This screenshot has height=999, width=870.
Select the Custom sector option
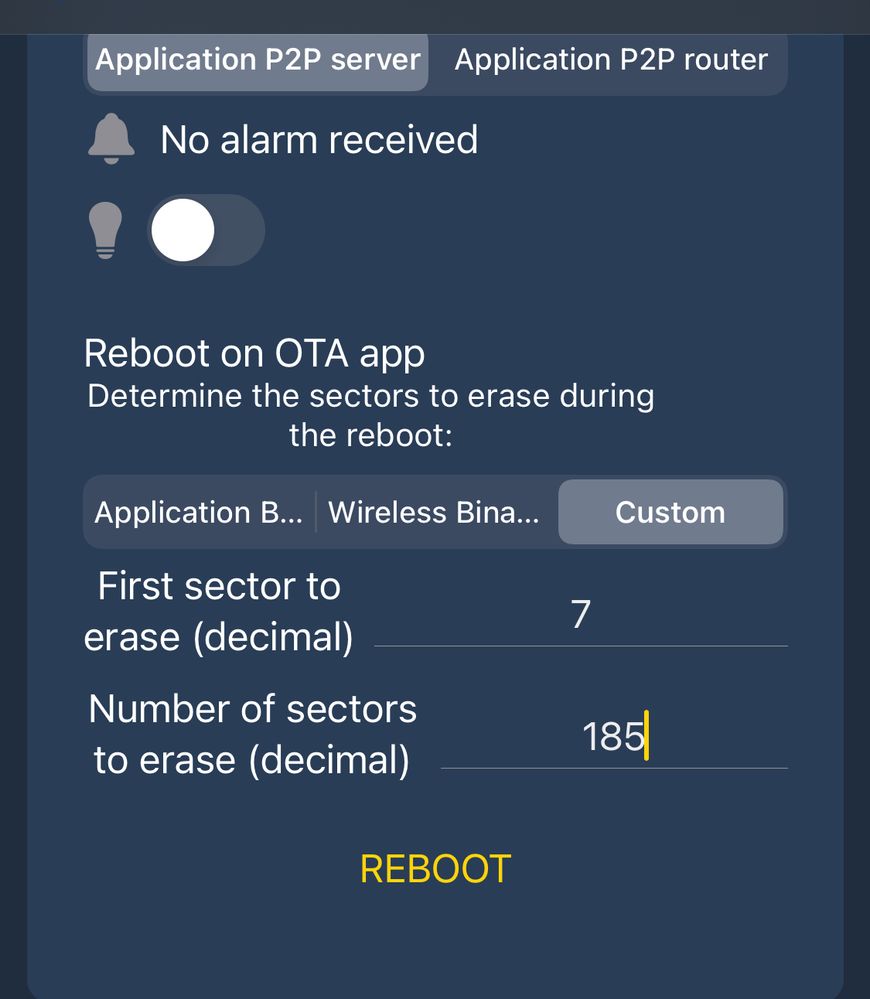point(670,513)
